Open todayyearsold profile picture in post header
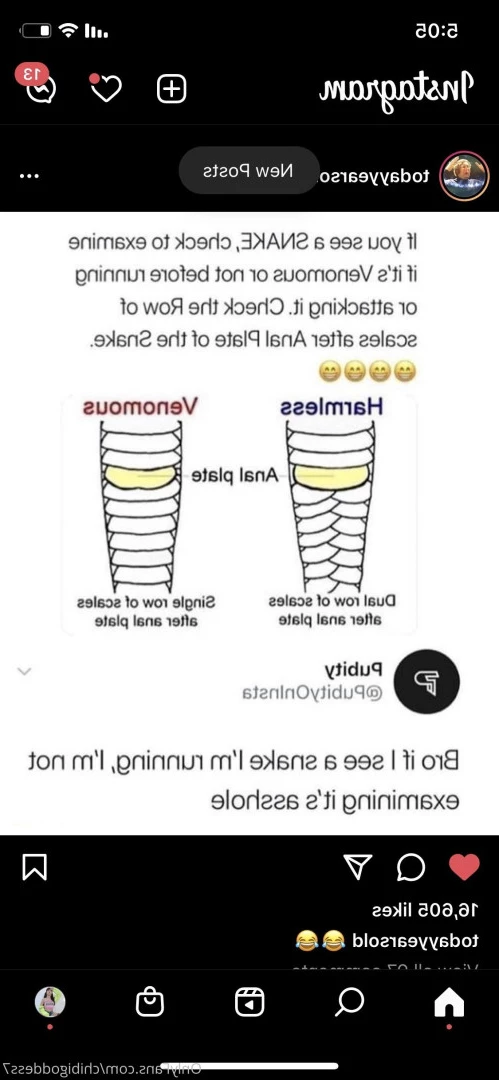 point(465,176)
